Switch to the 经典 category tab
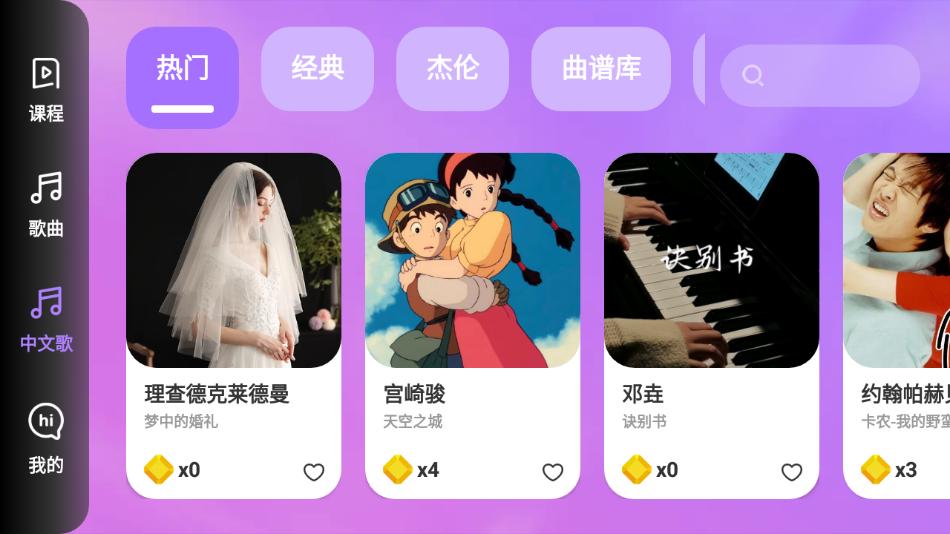This screenshot has height=534, width=950. point(317,69)
